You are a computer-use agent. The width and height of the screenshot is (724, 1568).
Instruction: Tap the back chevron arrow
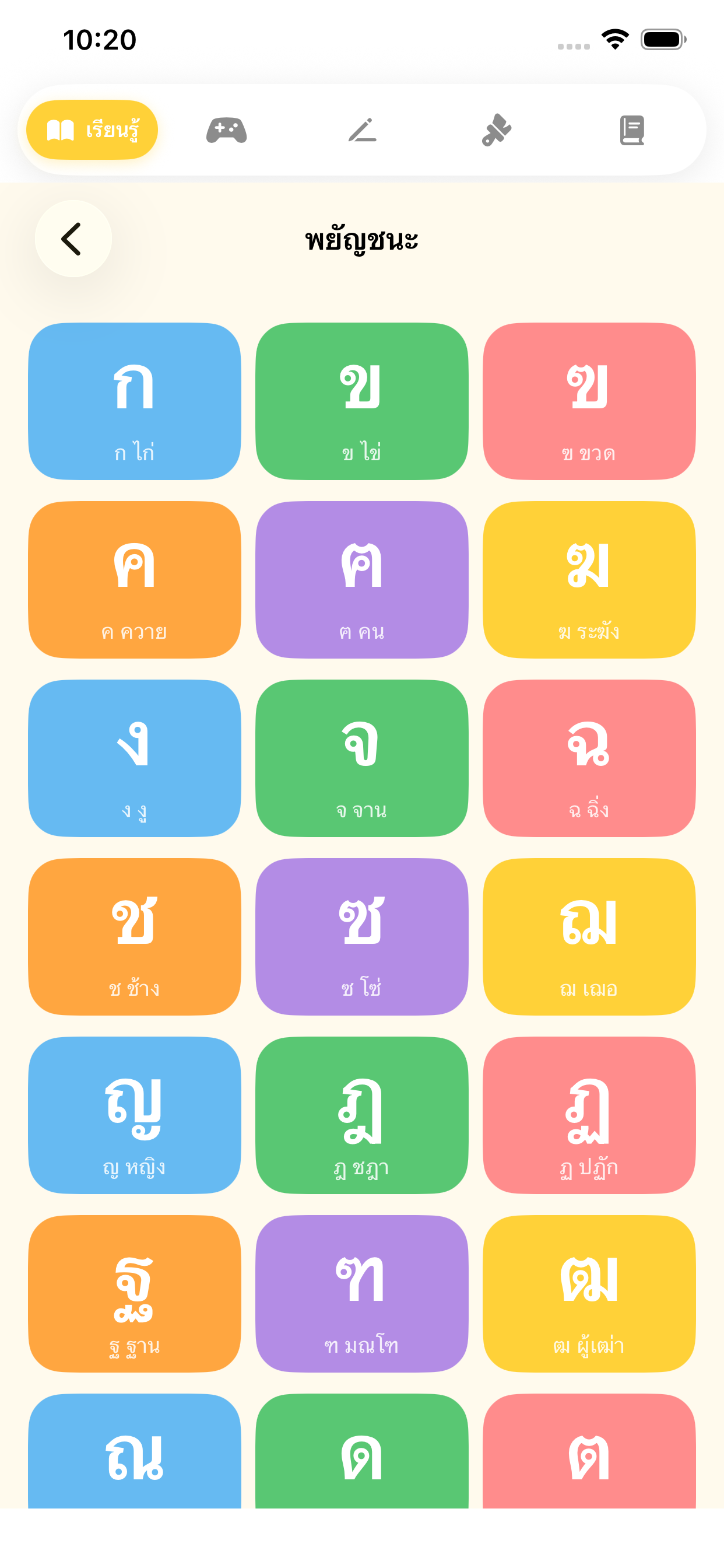(x=72, y=239)
